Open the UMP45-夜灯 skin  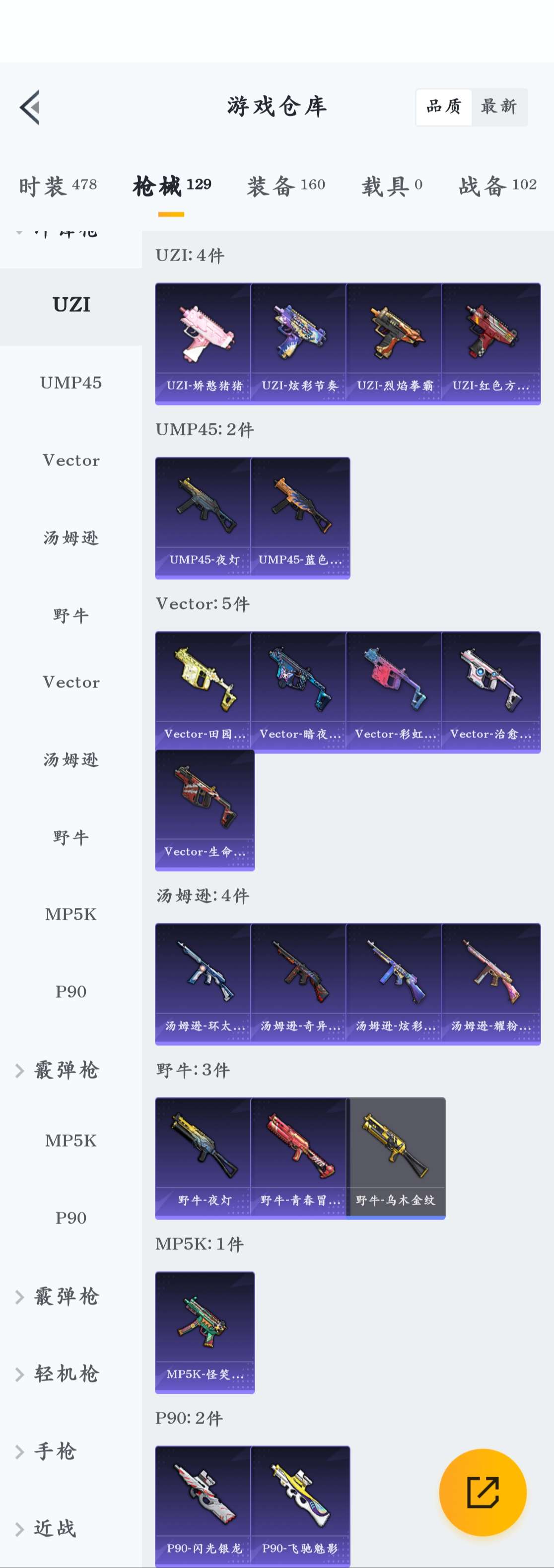204,517
